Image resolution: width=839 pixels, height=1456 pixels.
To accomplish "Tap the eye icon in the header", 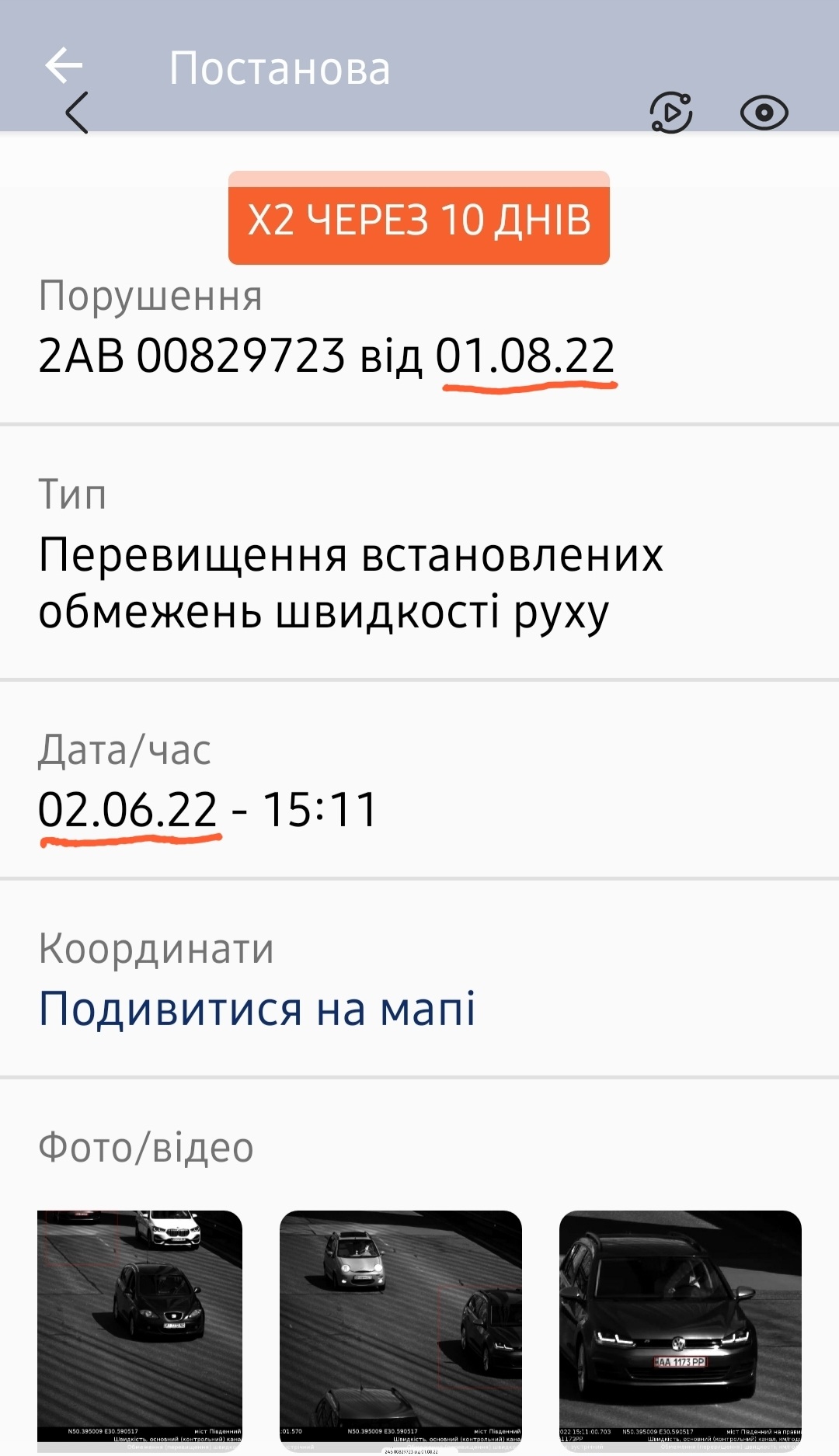I will (764, 113).
